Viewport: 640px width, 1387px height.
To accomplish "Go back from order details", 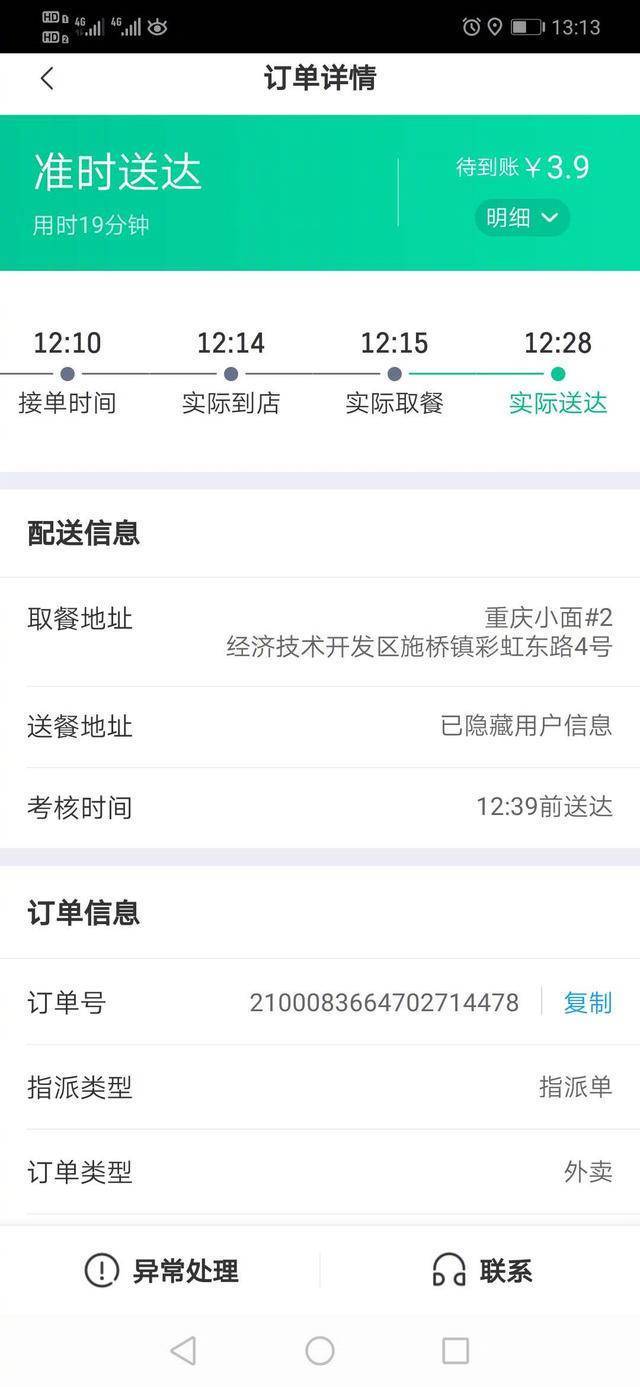I will click(x=47, y=79).
